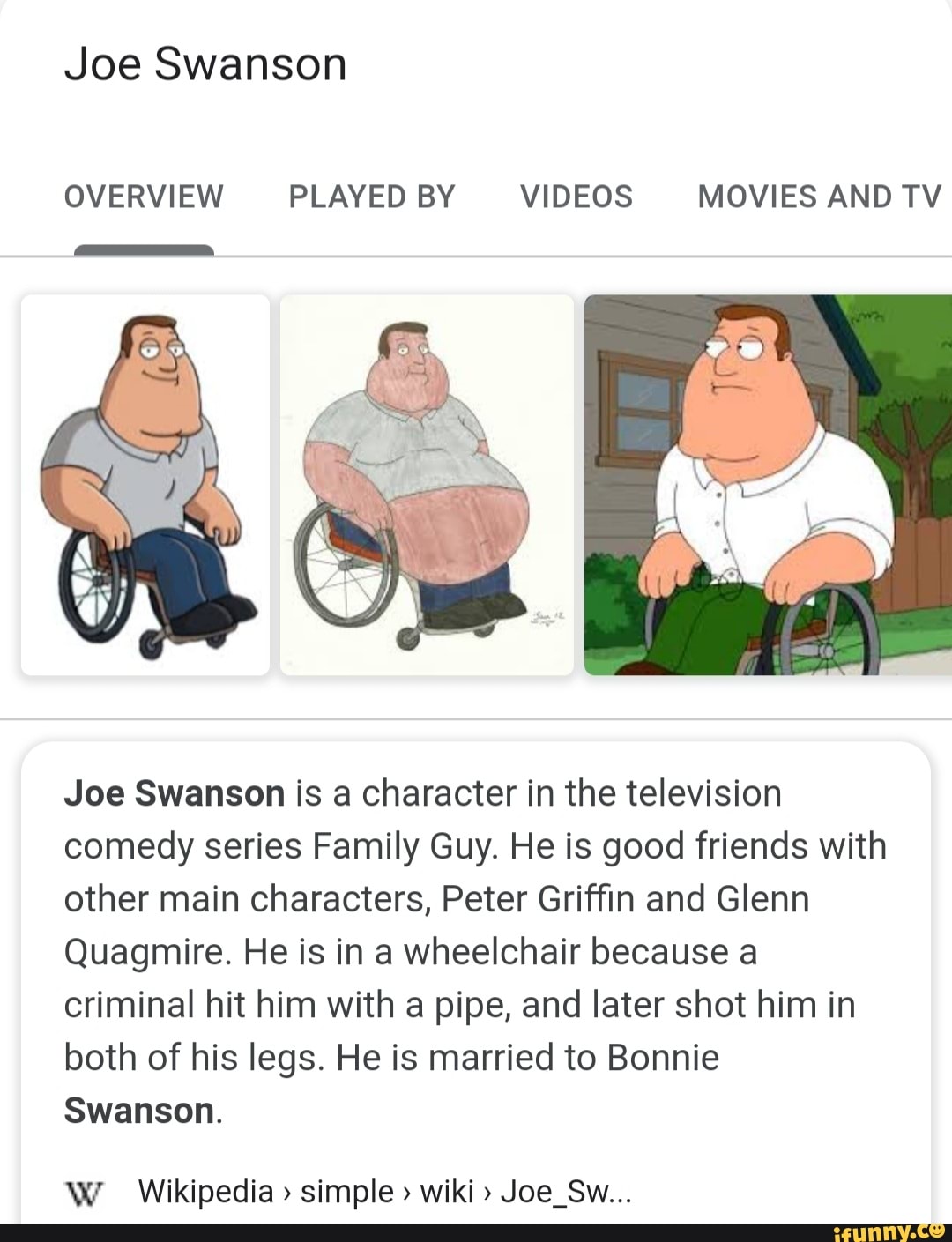952x1242 pixels.
Task: Click the image carousel area
Action: [x=476, y=485]
